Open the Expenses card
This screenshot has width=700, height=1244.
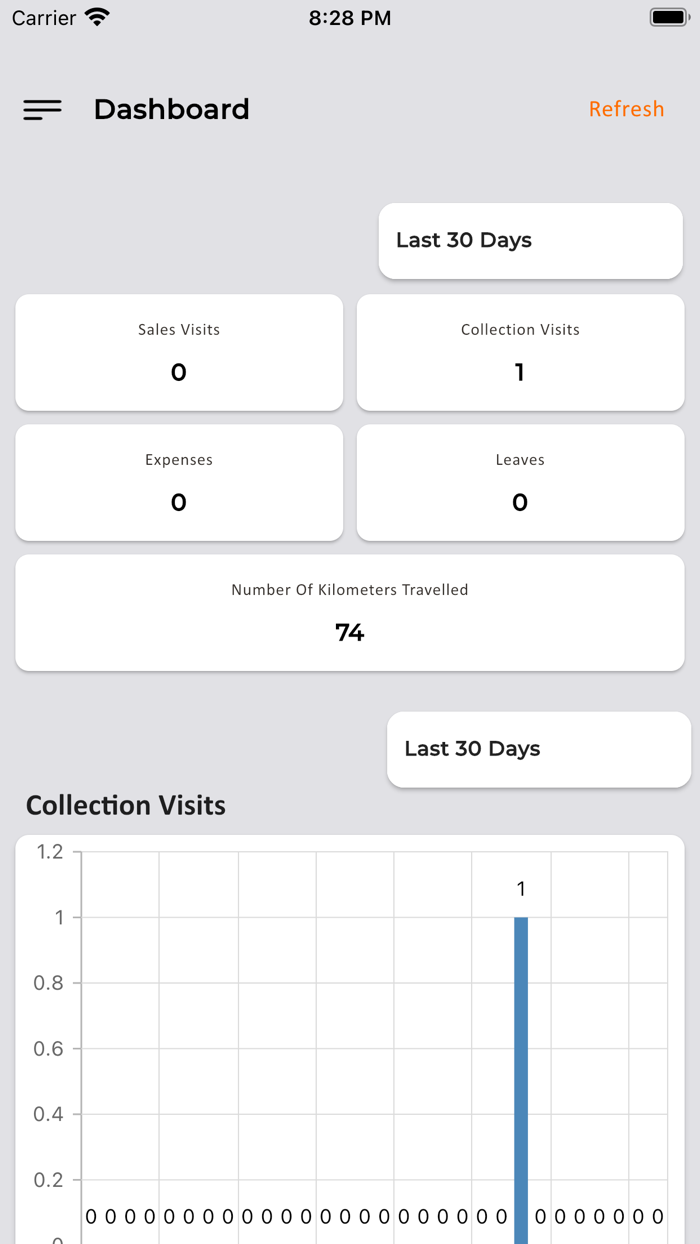[x=179, y=482]
